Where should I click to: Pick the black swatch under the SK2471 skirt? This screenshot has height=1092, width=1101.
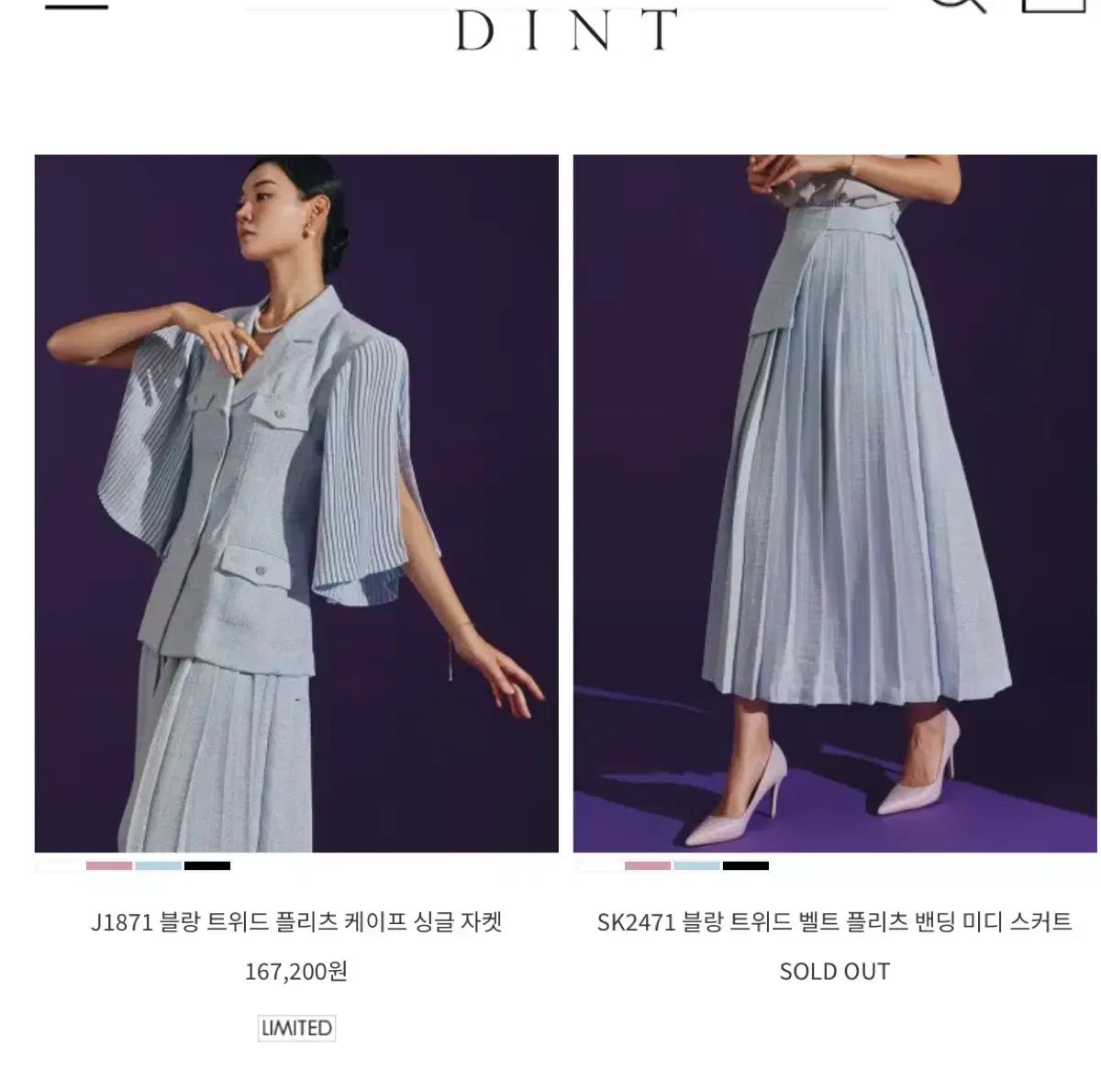click(746, 865)
